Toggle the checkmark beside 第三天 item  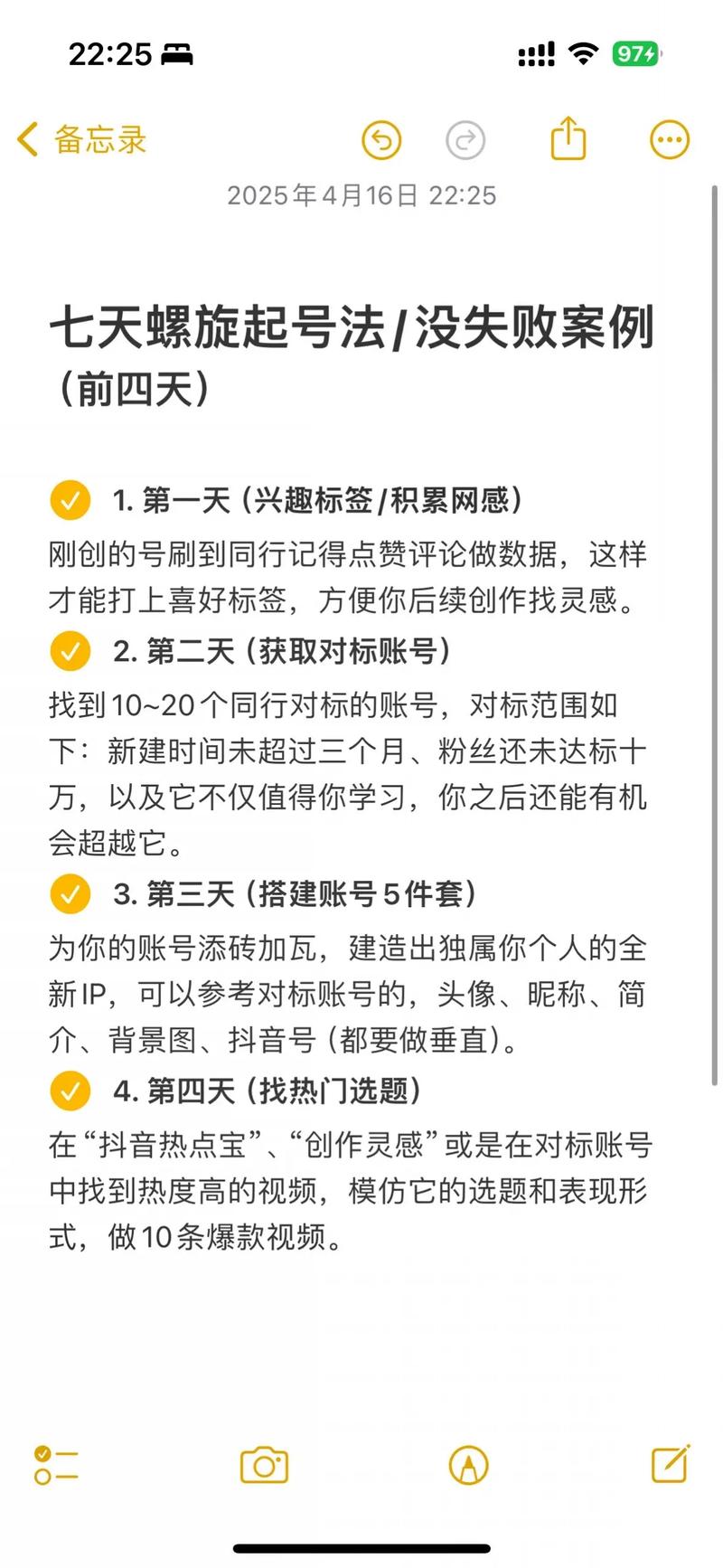[x=70, y=894]
